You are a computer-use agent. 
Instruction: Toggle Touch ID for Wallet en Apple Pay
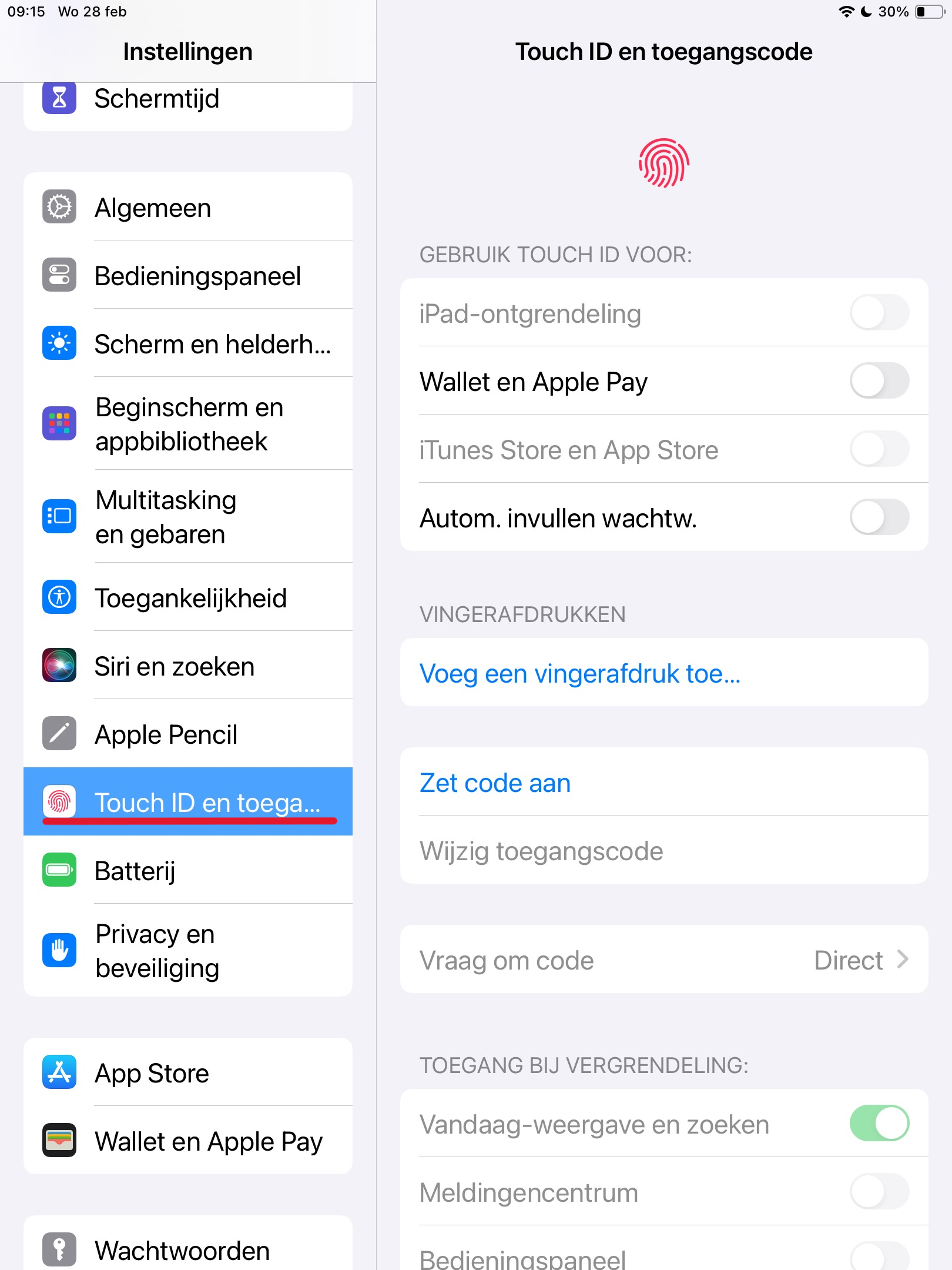coord(879,381)
